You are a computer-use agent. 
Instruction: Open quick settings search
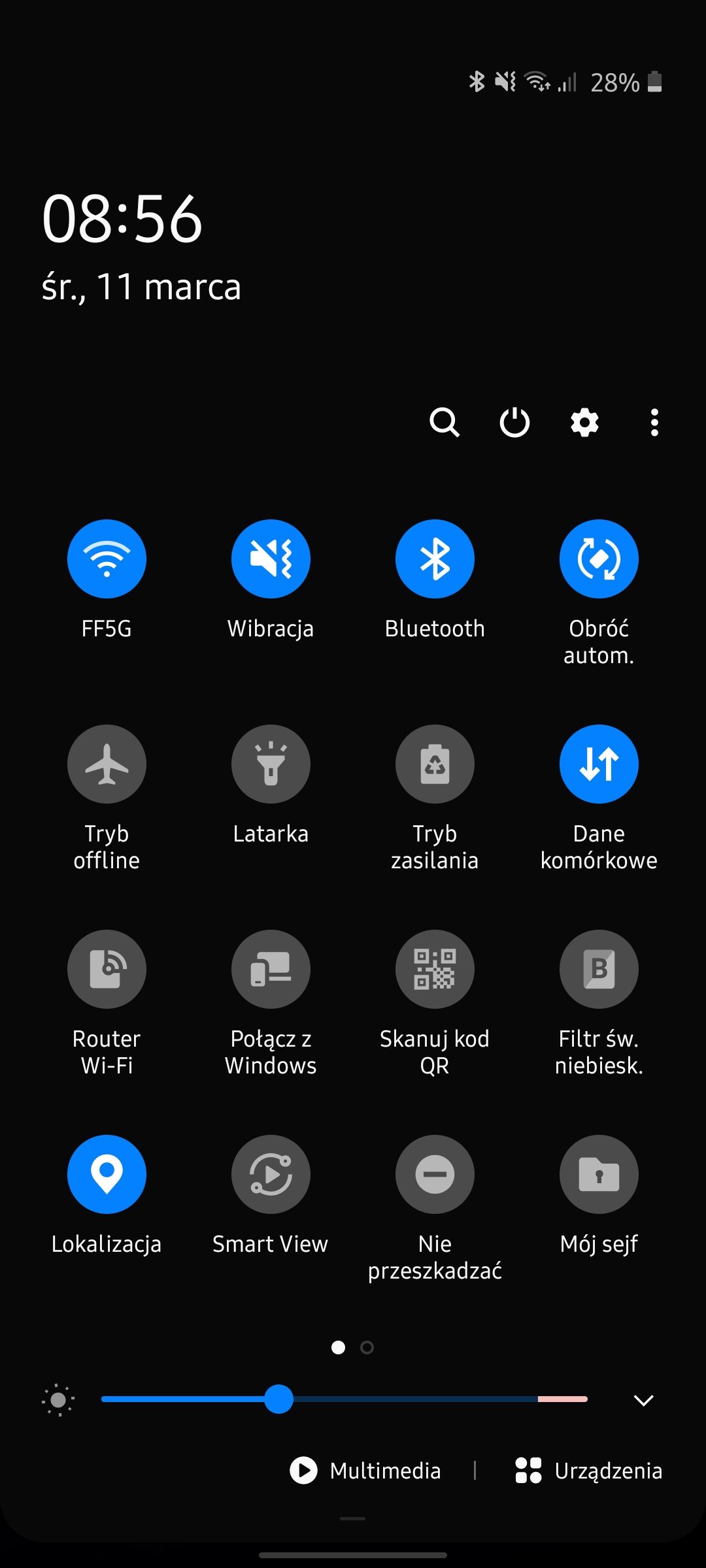point(445,423)
